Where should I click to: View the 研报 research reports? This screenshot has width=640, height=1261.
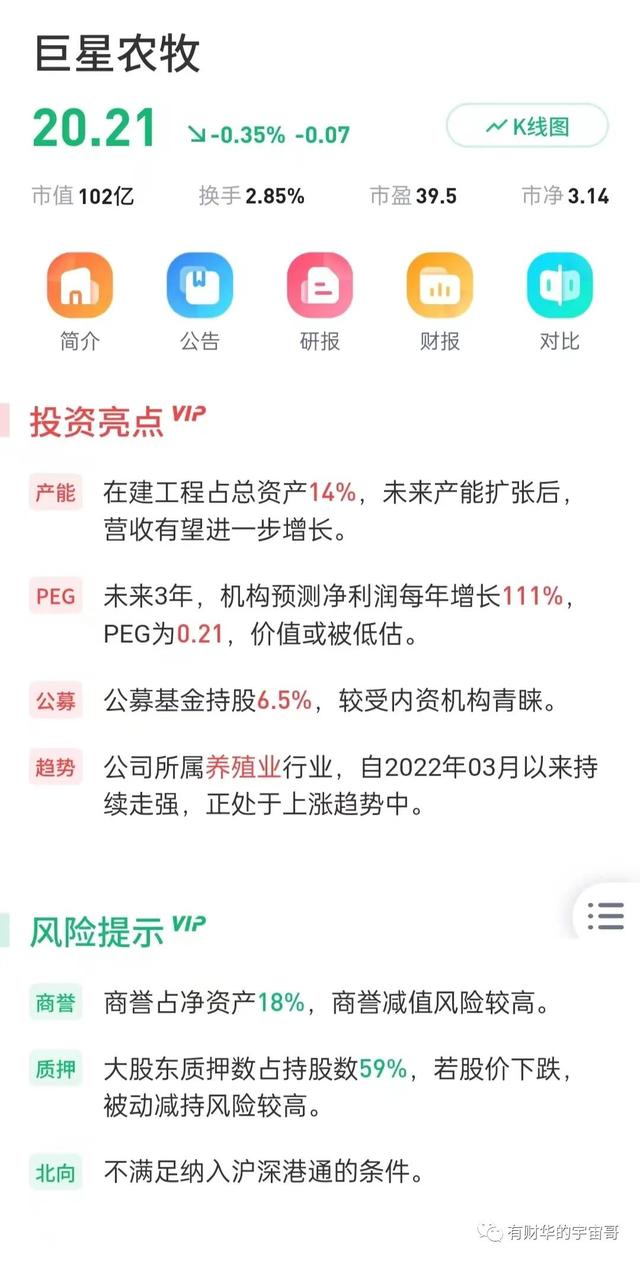click(x=320, y=302)
